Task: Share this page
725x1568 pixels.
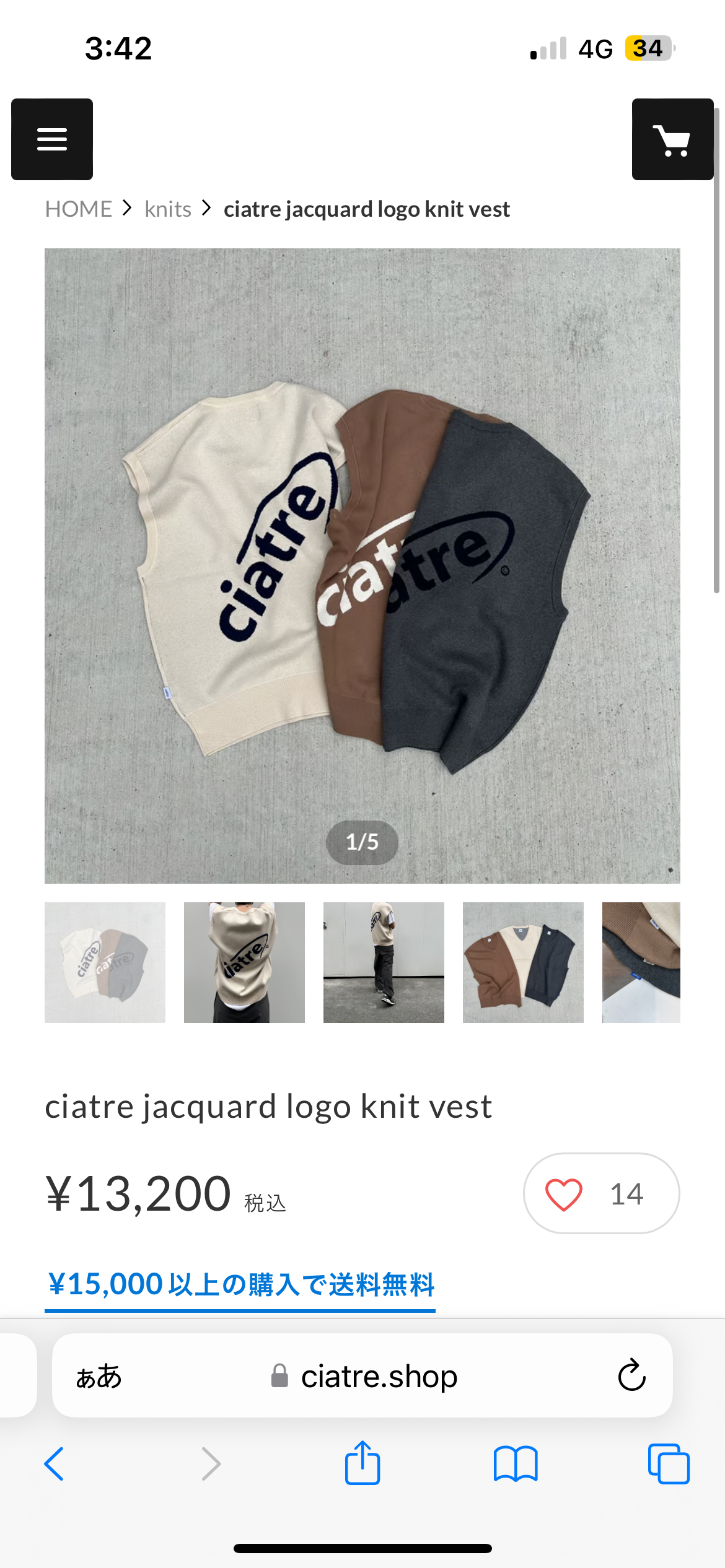Action: [x=362, y=1463]
